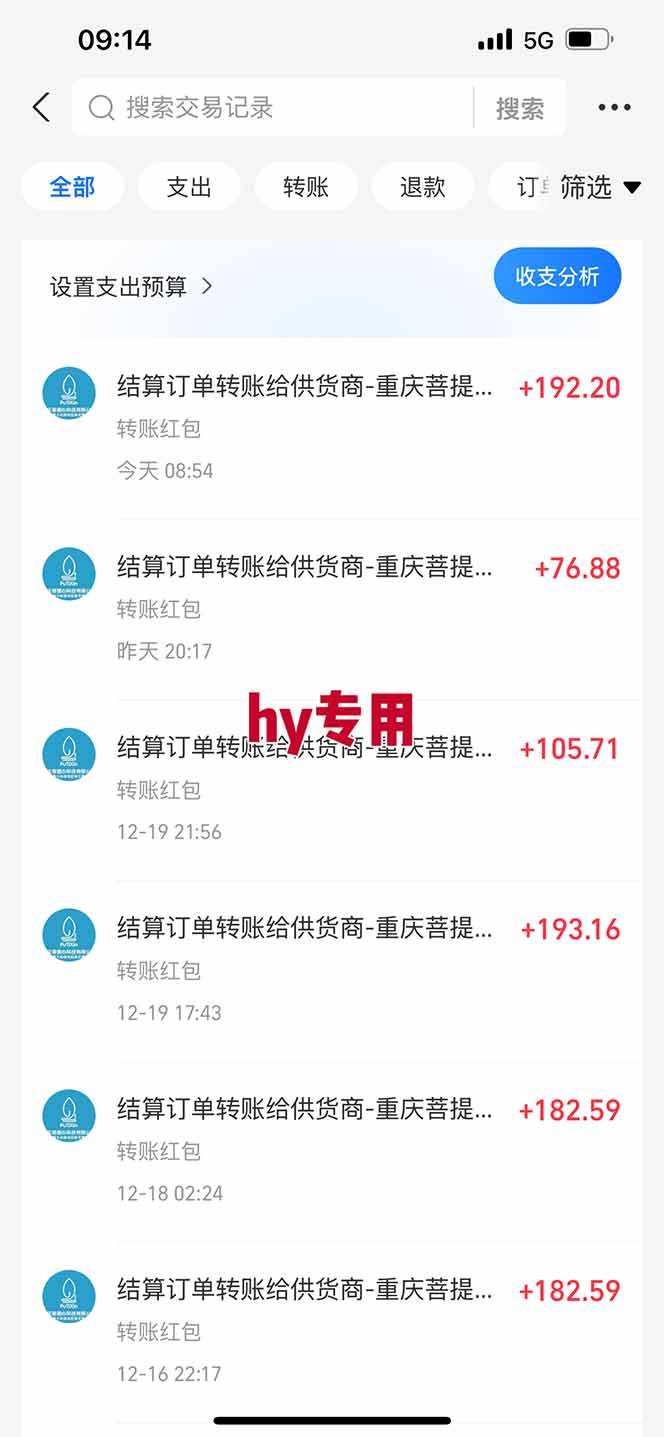Tap the 搜索交易记录 search field
Image resolution: width=664 pixels, height=1437 pixels.
[280, 108]
